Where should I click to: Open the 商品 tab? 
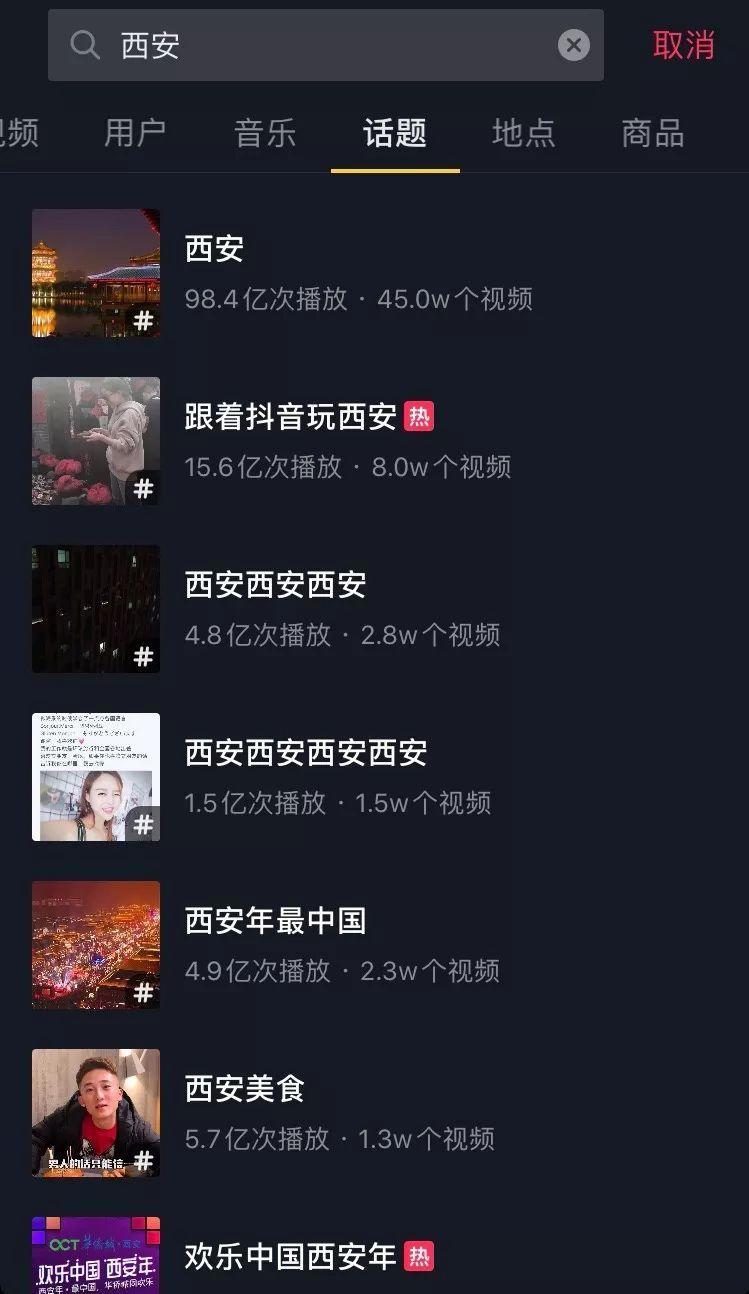point(653,132)
